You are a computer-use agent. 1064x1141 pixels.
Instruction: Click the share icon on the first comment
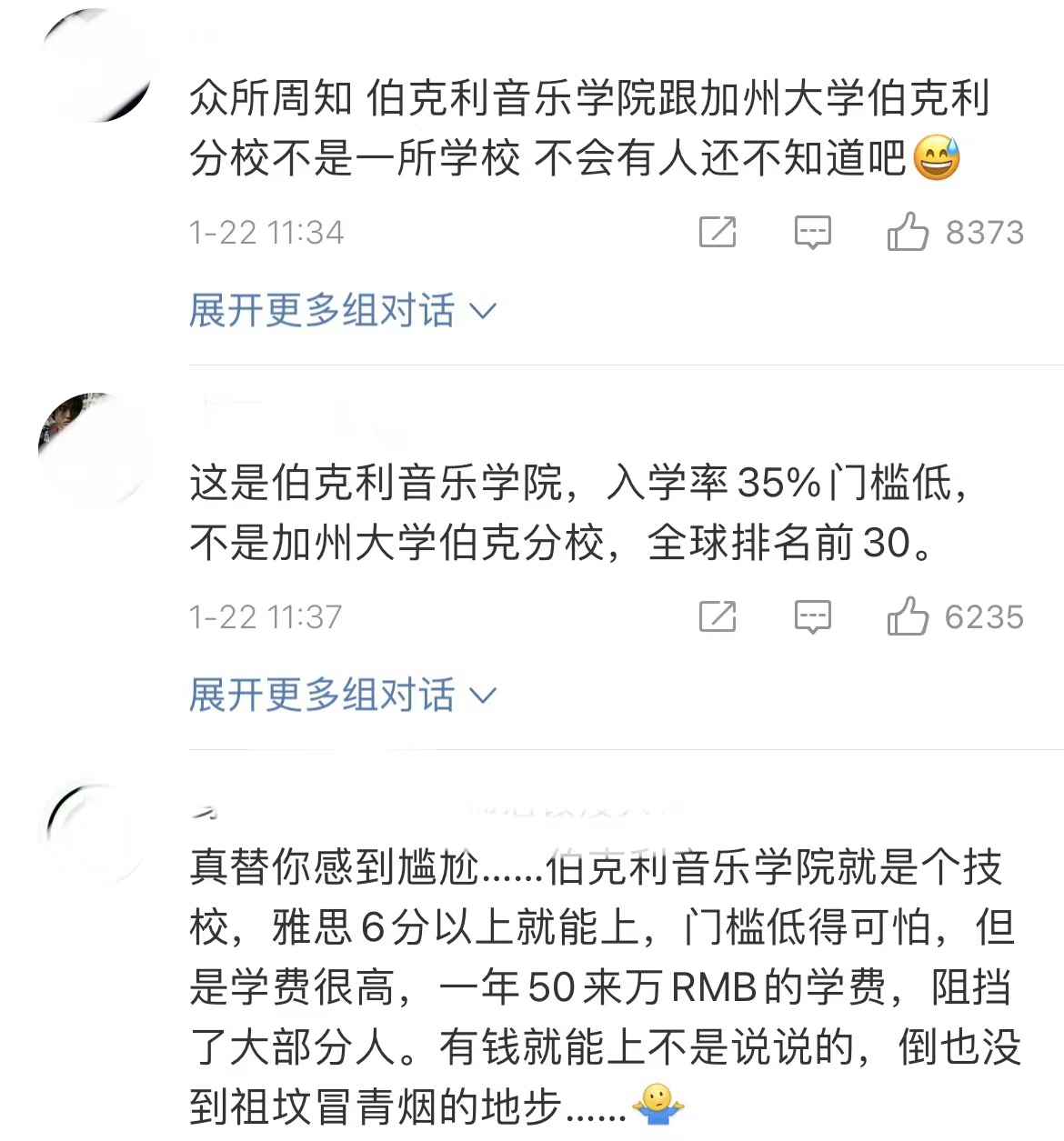718,233
